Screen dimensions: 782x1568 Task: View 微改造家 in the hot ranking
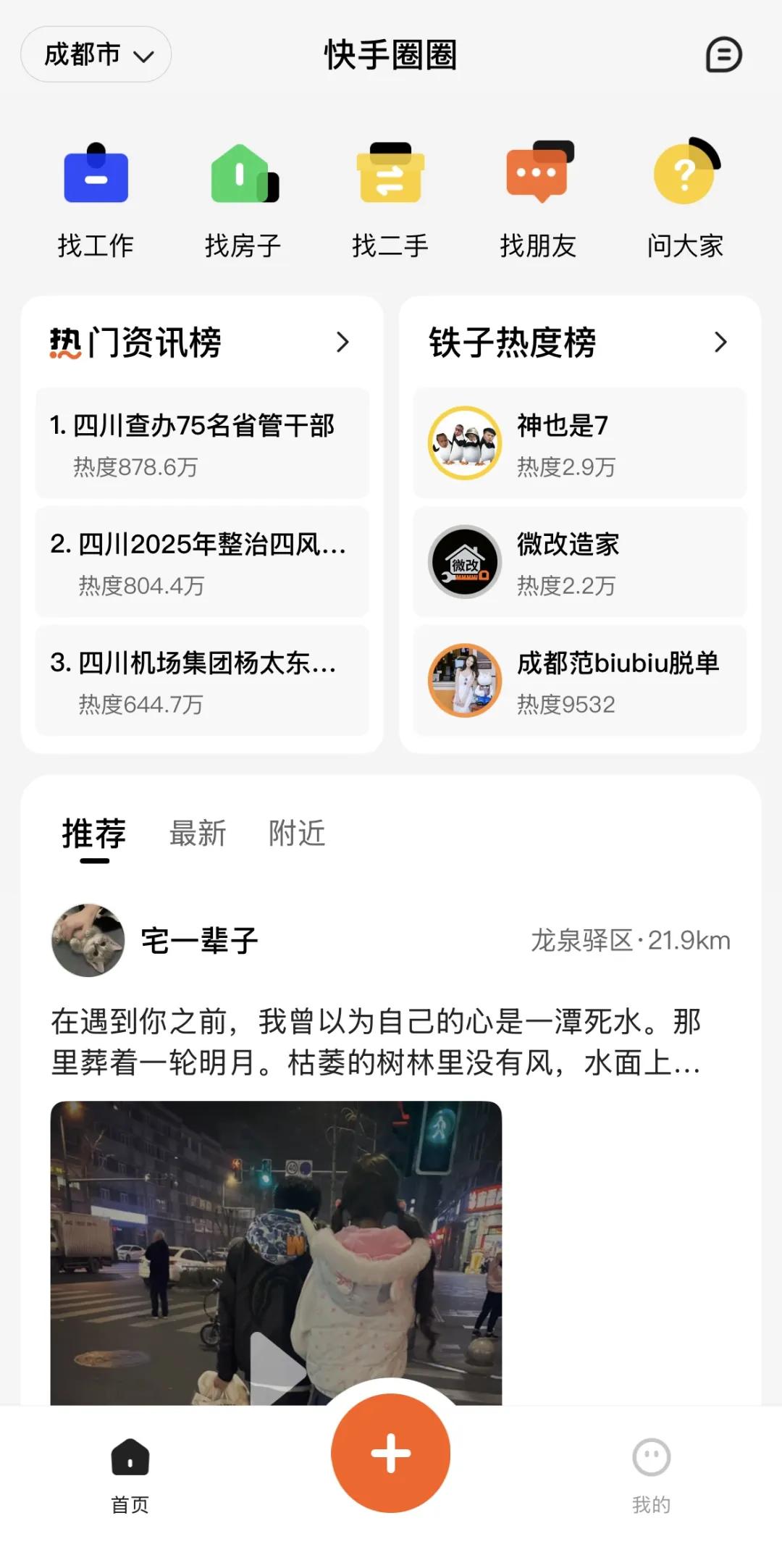(579, 562)
